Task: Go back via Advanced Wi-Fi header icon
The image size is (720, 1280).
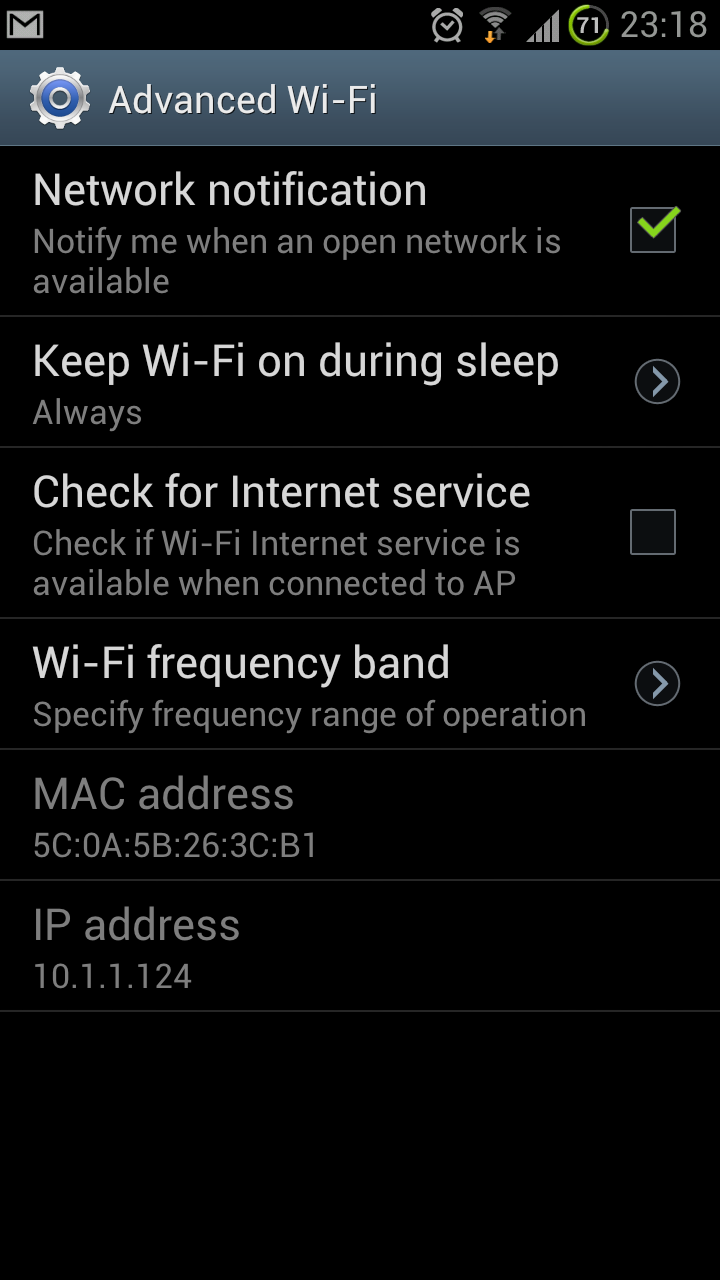Action: 60,99
